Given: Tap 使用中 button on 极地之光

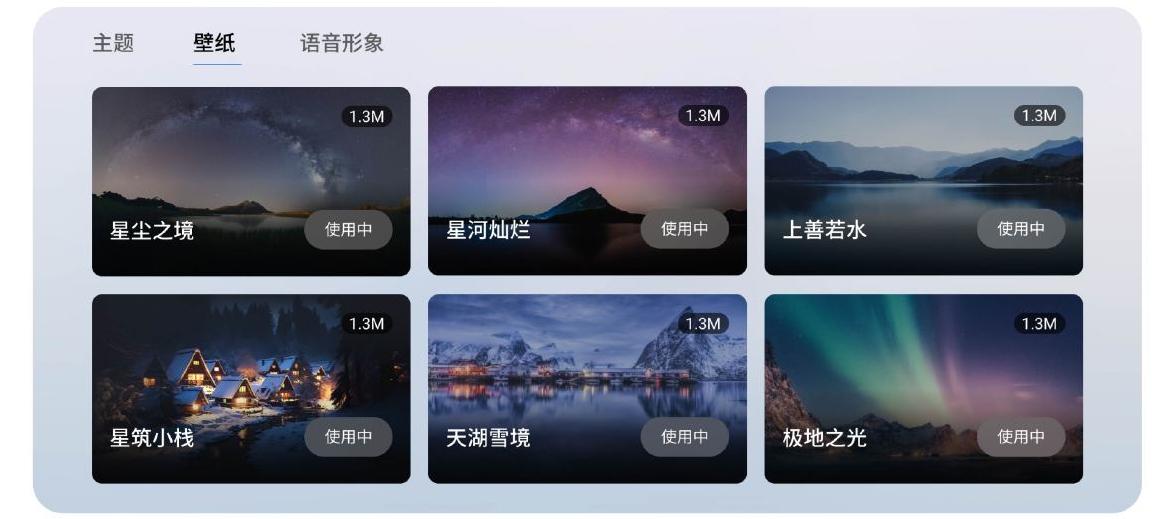Looking at the screenshot, I should pyautogui.click(x=1020, y=438).
